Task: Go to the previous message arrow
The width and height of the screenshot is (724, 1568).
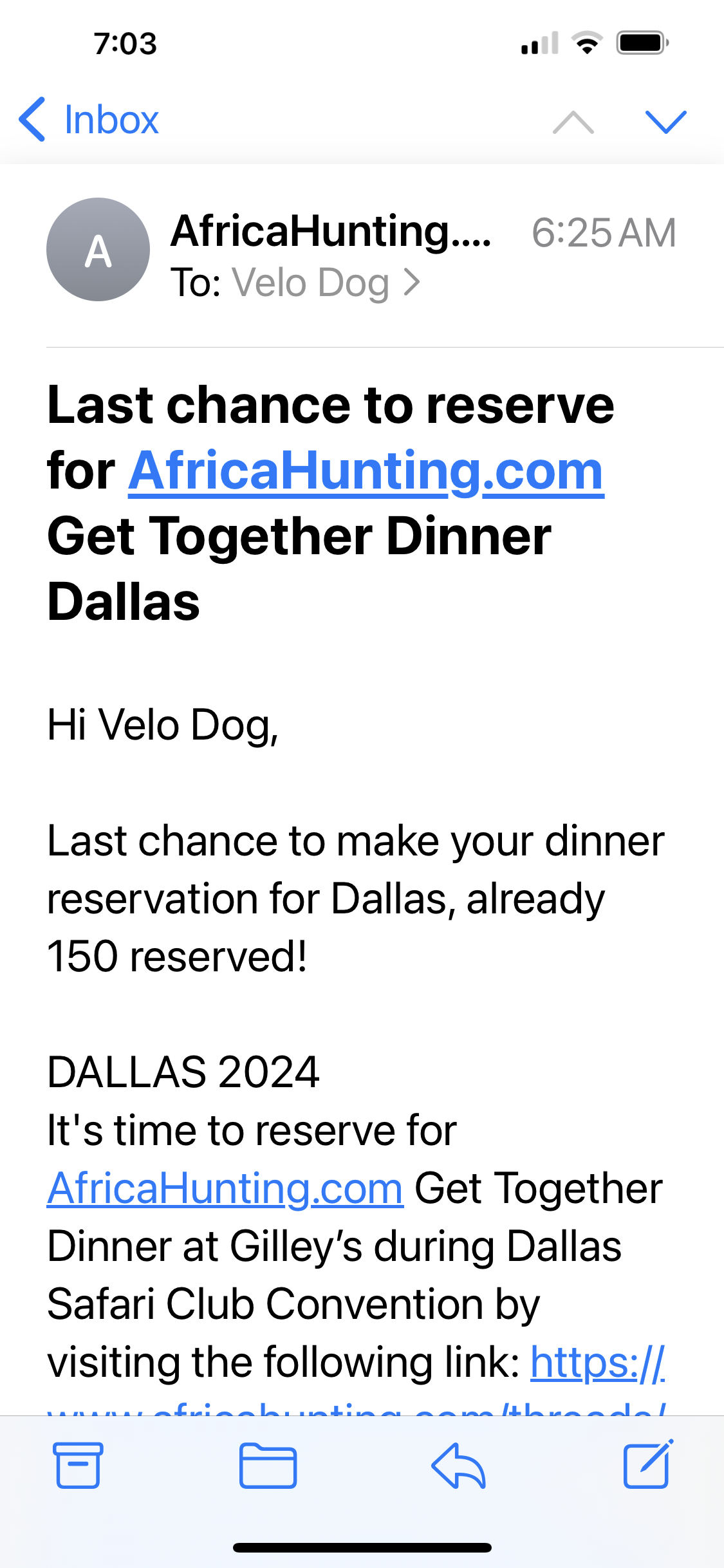Action: click(x=573, y=121)
